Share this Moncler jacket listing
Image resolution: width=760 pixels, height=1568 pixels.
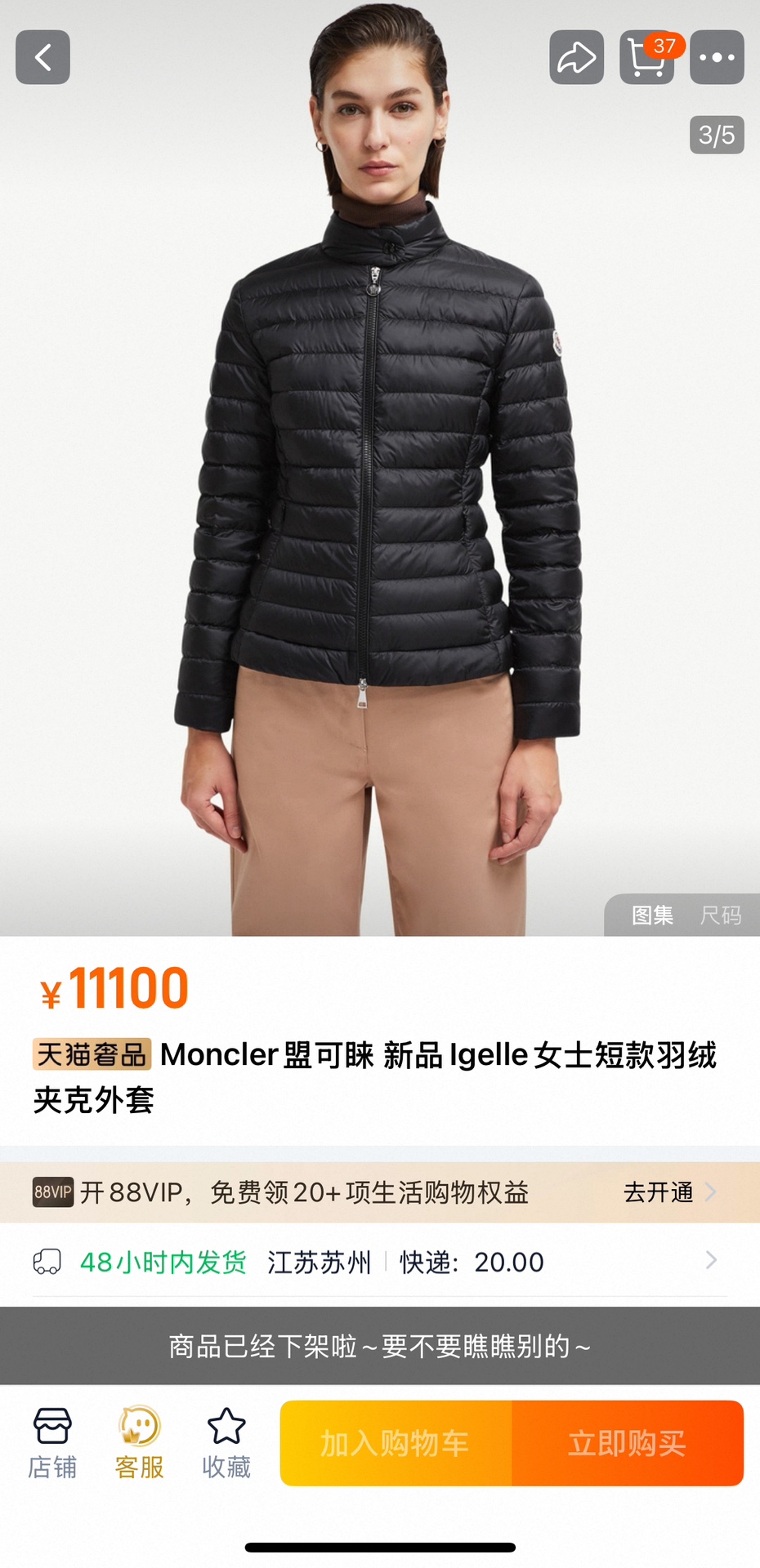tap(576, 57)
